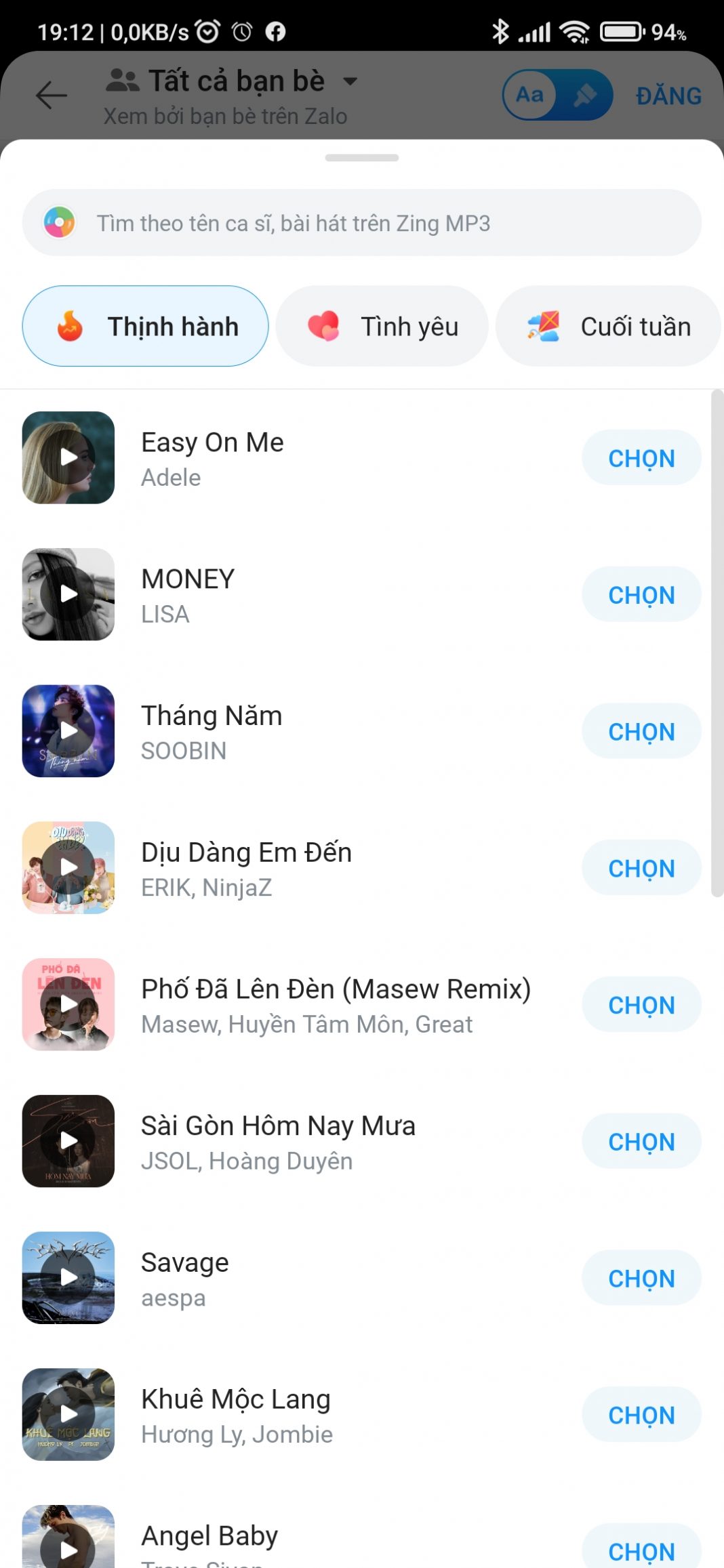The image size is (724, 1568).
Task: Preview Easy On Me by Adele
Action: coord(68,458)
